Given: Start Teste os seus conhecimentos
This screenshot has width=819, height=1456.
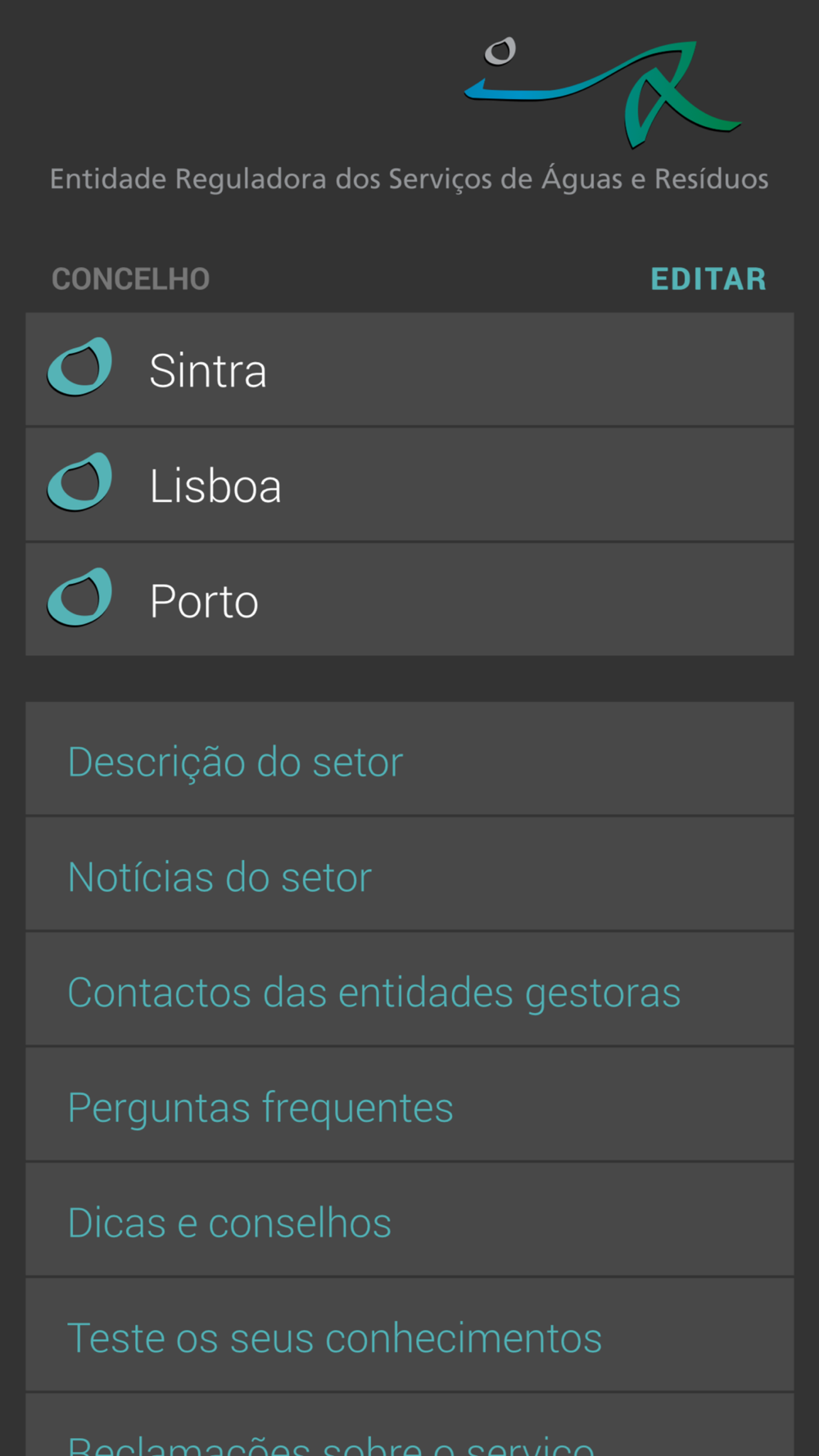Looking at the screenshot, I should (409, 1336).
